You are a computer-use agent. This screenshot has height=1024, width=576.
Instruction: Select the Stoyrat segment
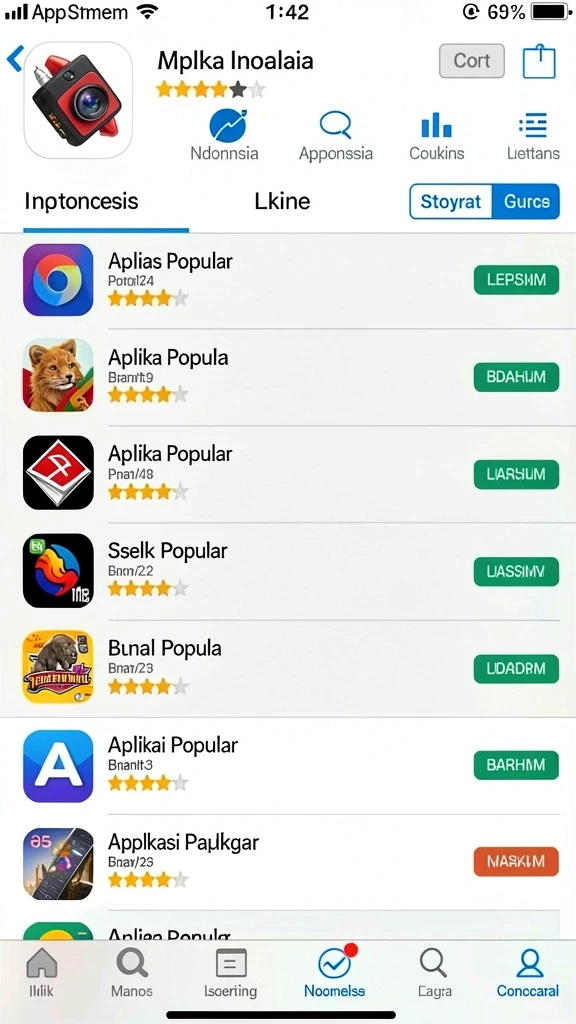tap(451, 201)
